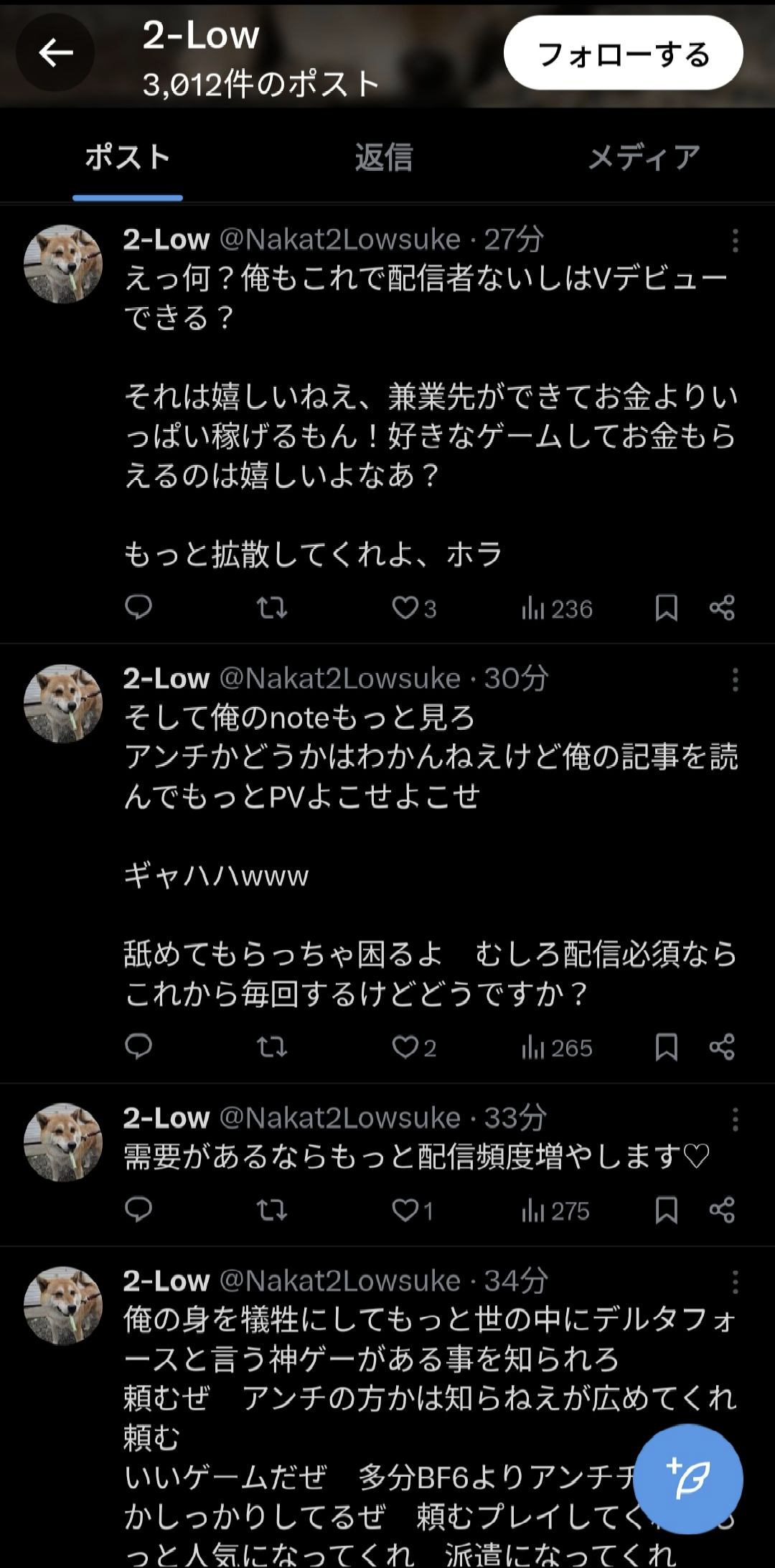Switch to the メディア tab
Image resolution: width=775 pixels, height=1568 pixels.
(644, 157)
